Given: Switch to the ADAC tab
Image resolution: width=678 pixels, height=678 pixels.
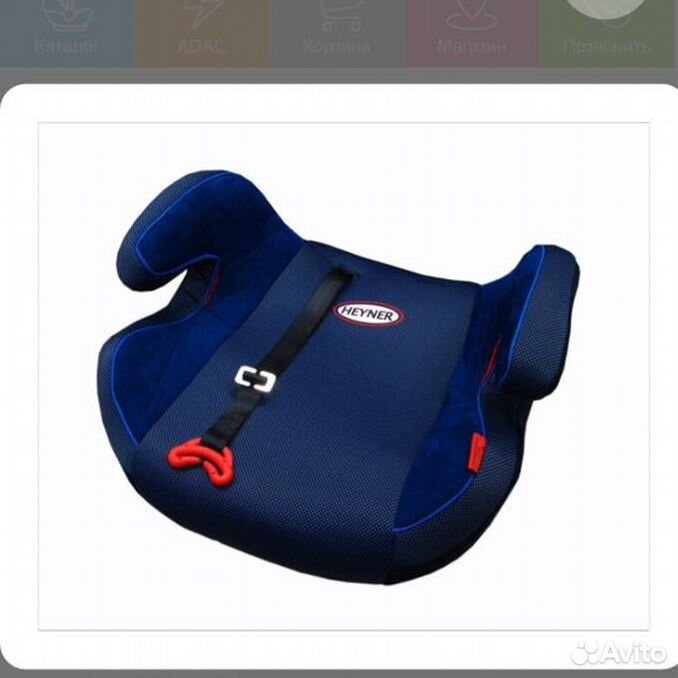Looking at the screenshot, I should point(202,30).
